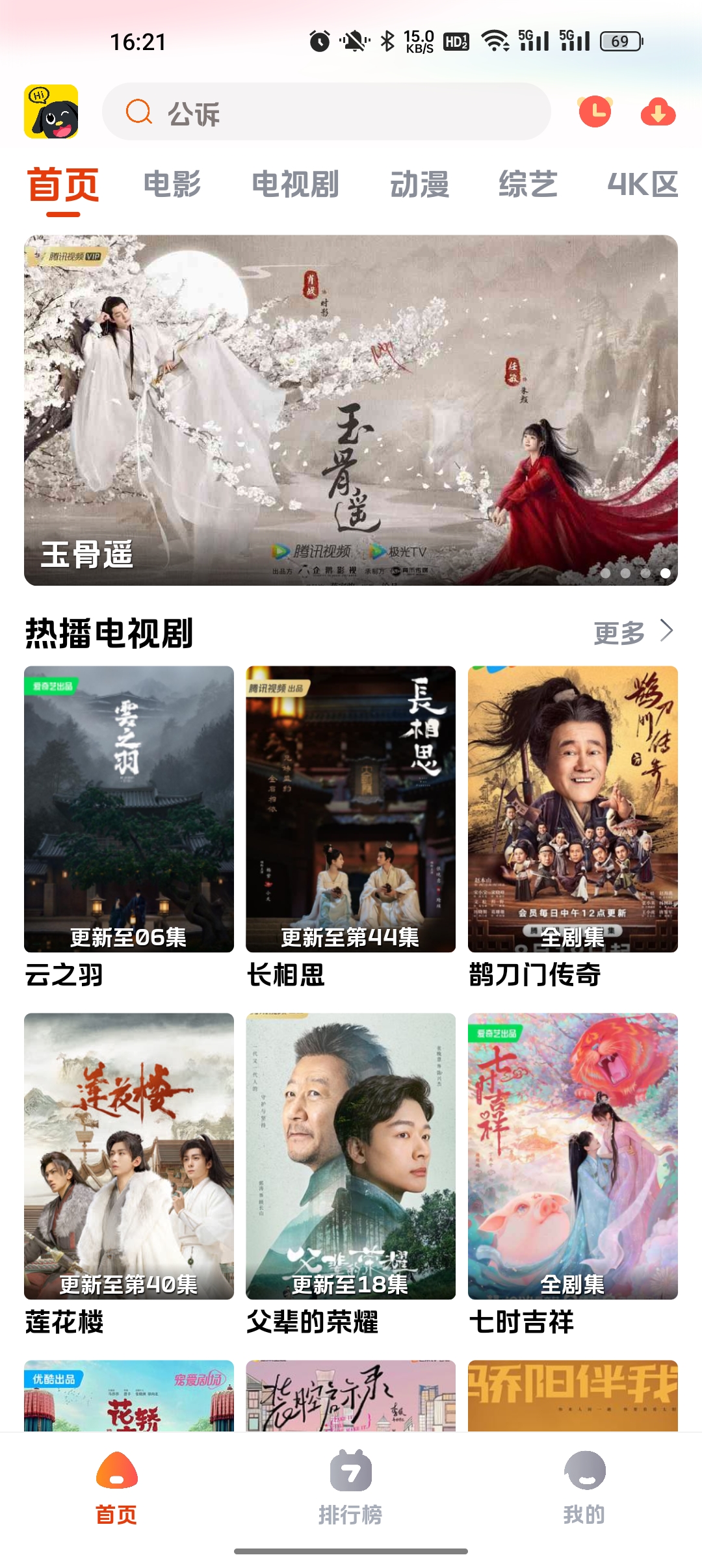Open the 骄阳伴我 drama poster

pos(573,1395)
